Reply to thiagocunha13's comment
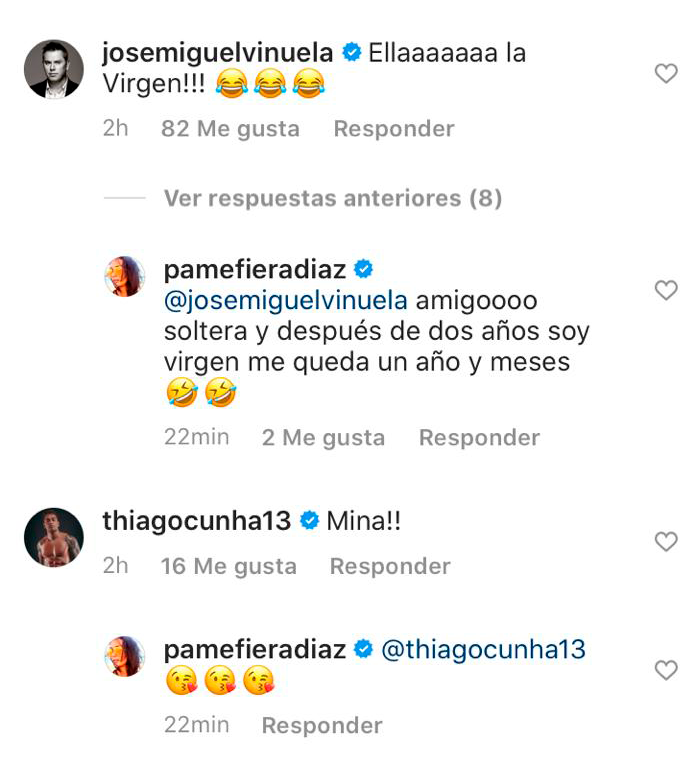The height and width of the screenshot is (767, 696). pyautogui.click(x=390, y=567)
